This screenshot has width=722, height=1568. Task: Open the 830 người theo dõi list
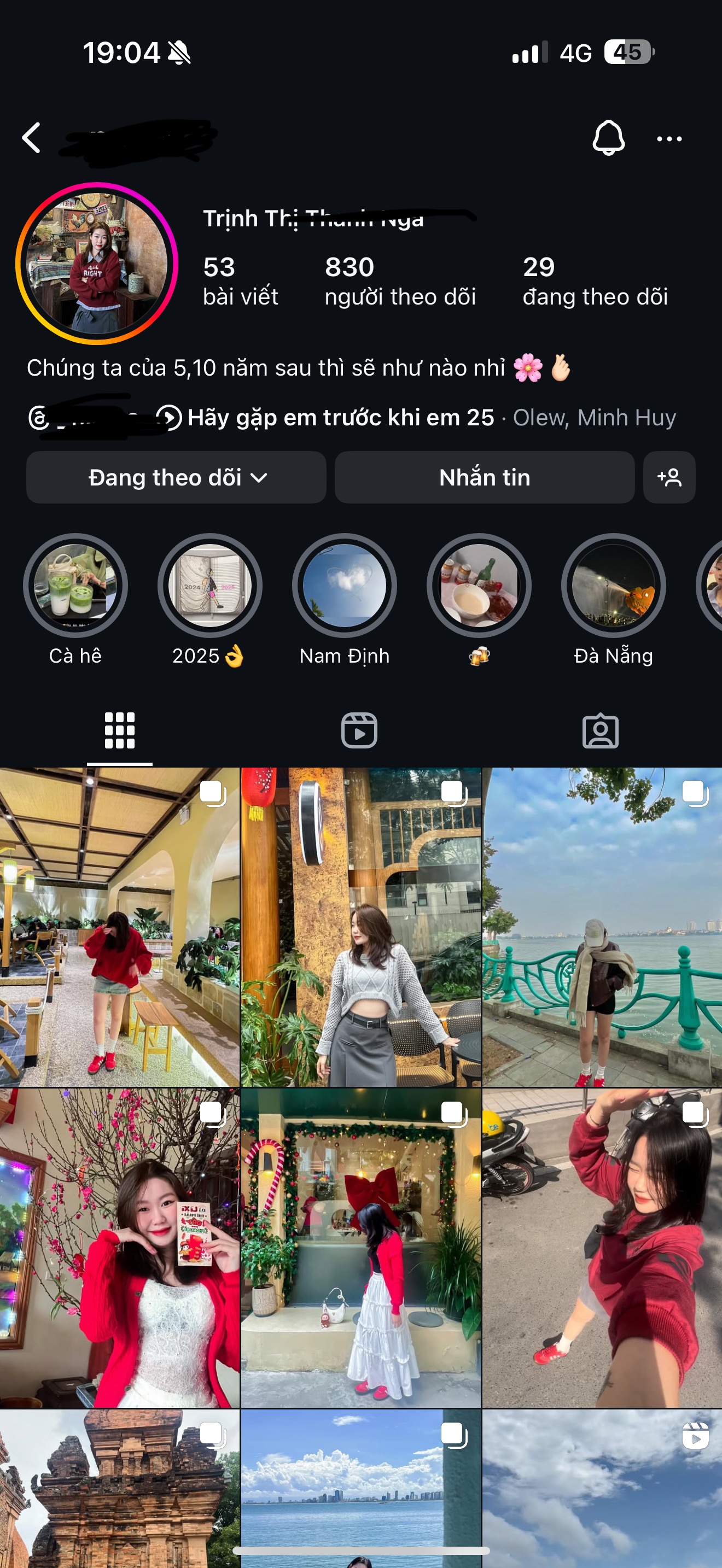pos(399,280)
